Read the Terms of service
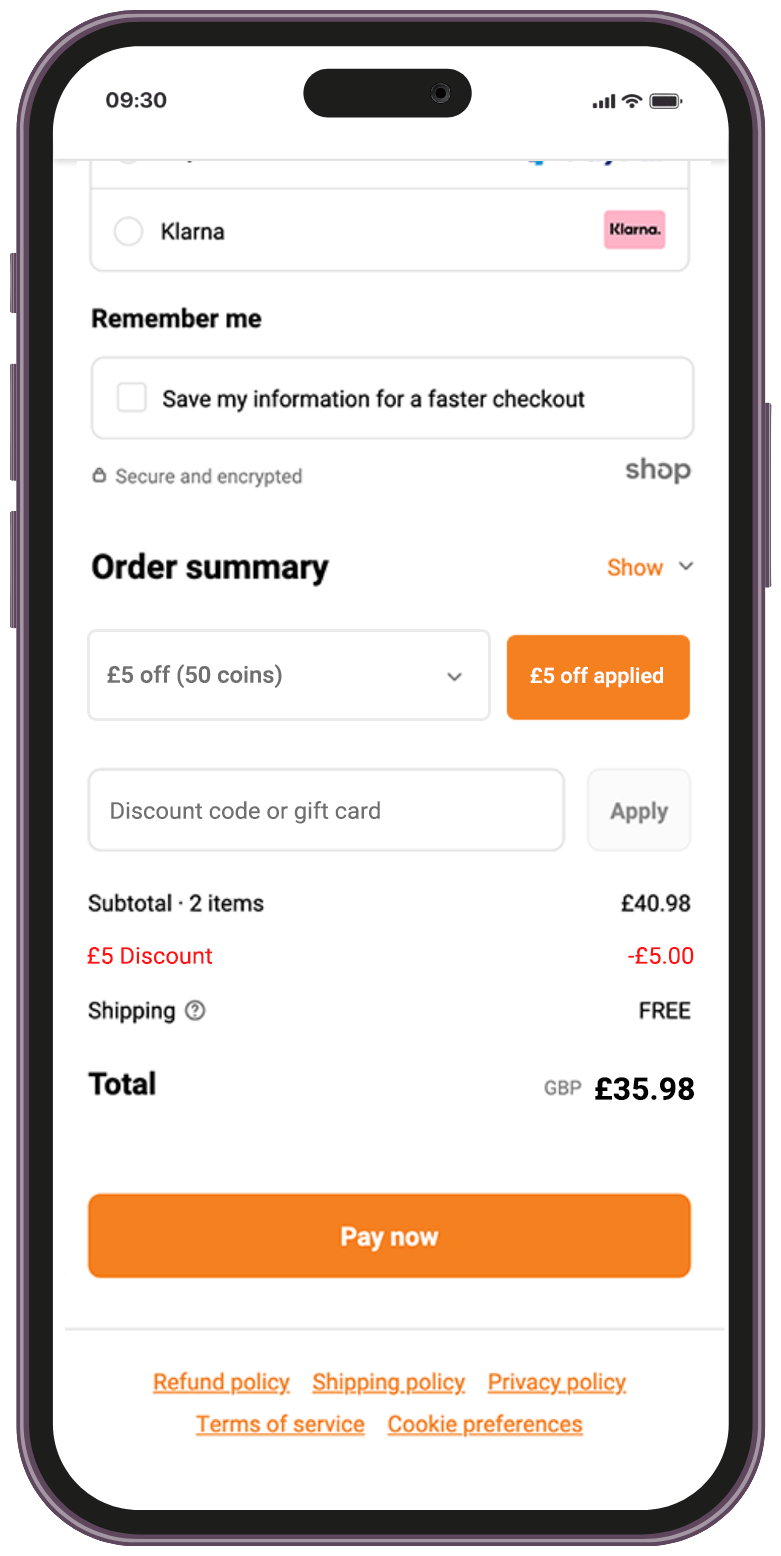781x1556 pixels. pyautogui.click(x=280, y=1424)
